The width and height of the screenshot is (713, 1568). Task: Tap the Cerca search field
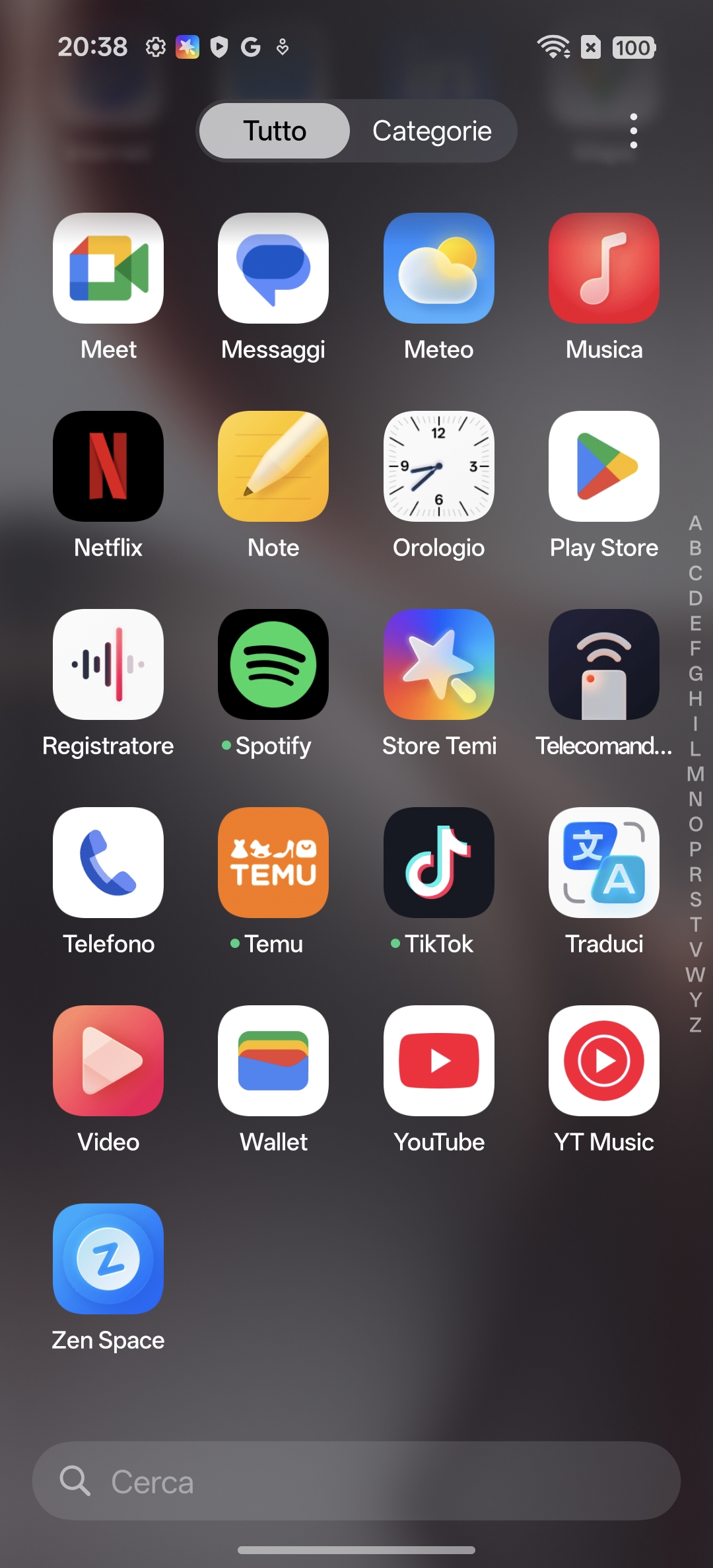pos(356,1481)
